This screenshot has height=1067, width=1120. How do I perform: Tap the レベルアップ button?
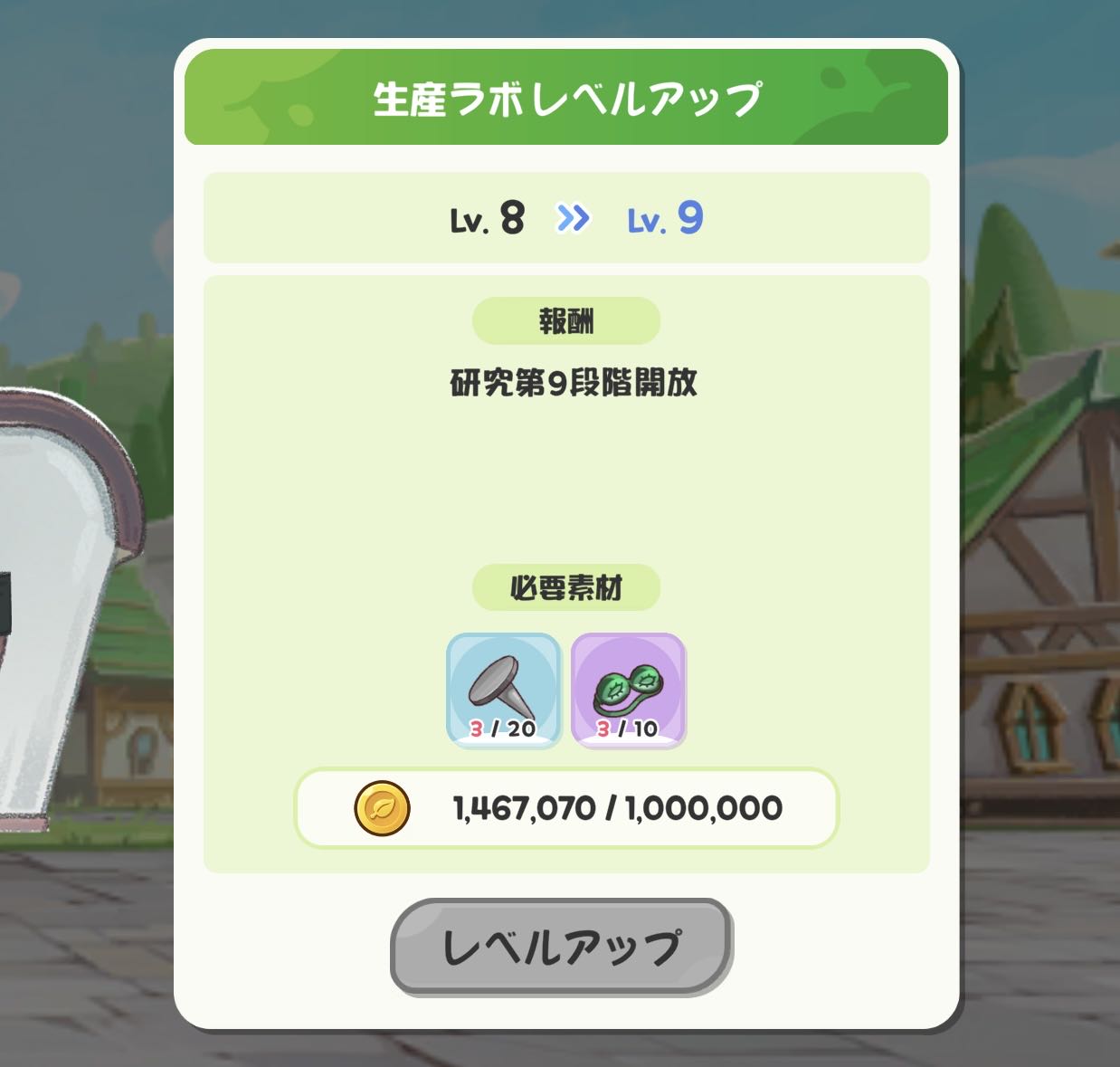point(561,947)
